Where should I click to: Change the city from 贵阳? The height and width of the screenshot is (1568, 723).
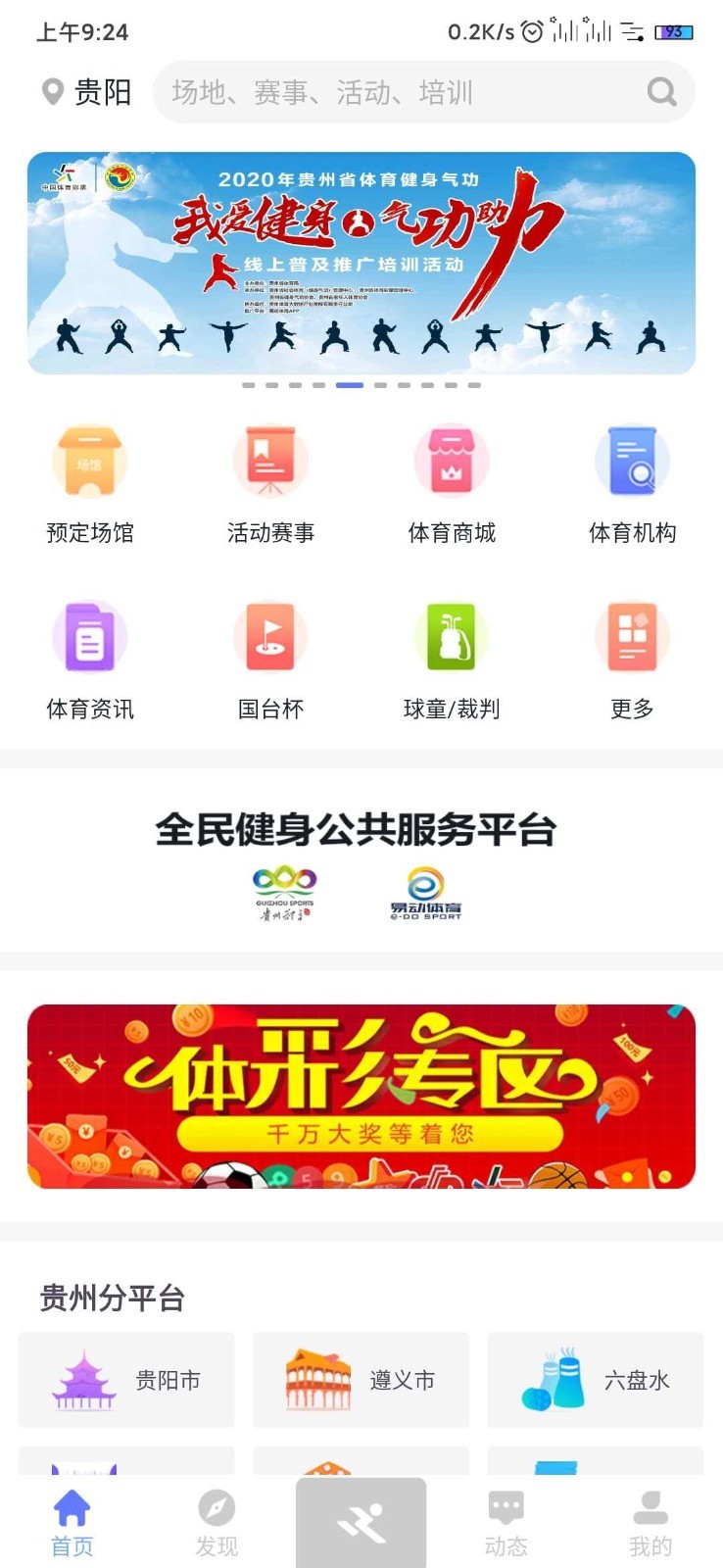[88, 92]
